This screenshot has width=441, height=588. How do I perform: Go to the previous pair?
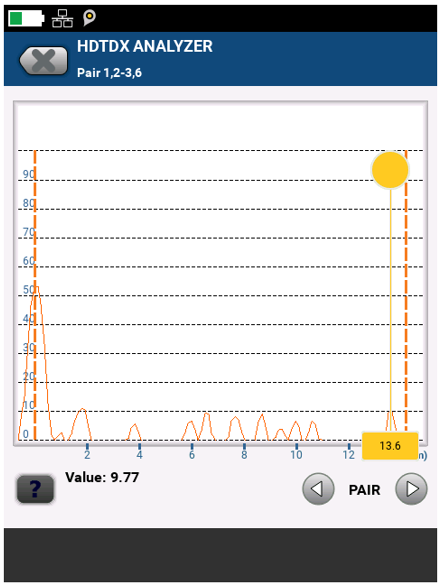click(318, 489)
